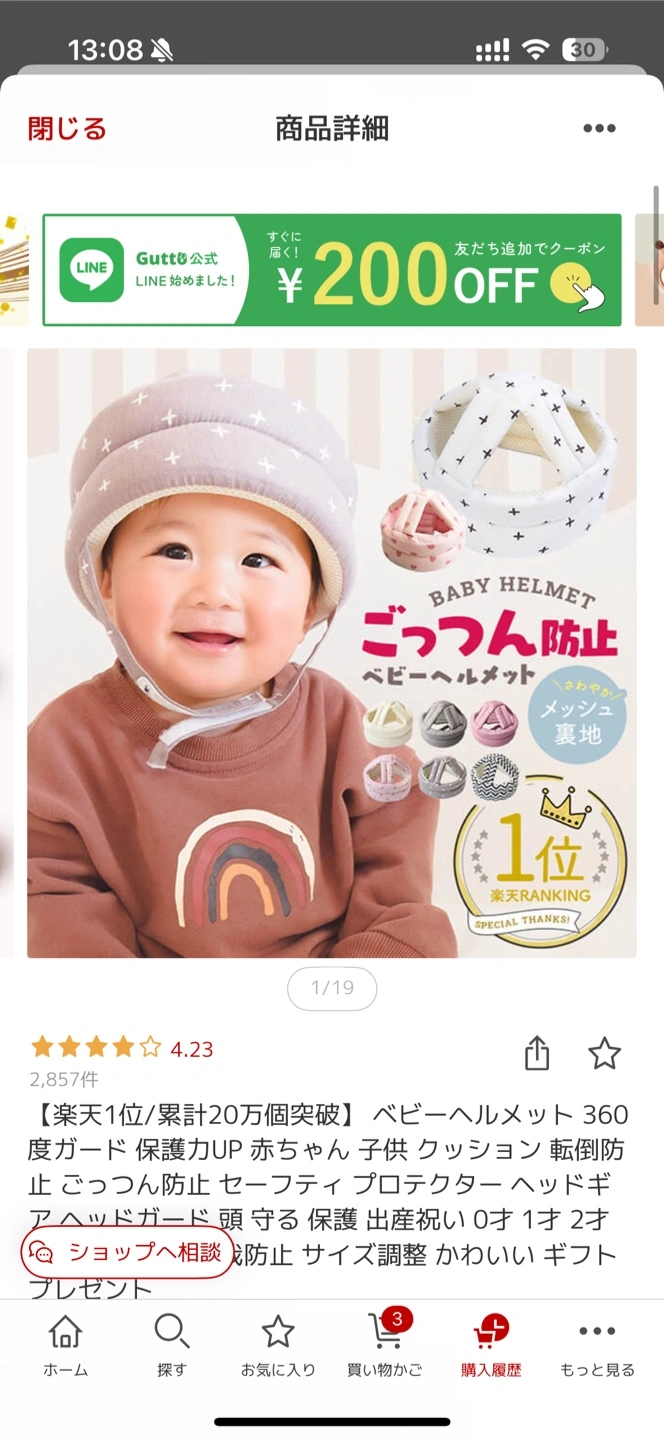Image resolution: width=664 pixels, height=1440 pixels.
Task: Open the お気に入り favorites tab
Action: [x=277, y=1346]
